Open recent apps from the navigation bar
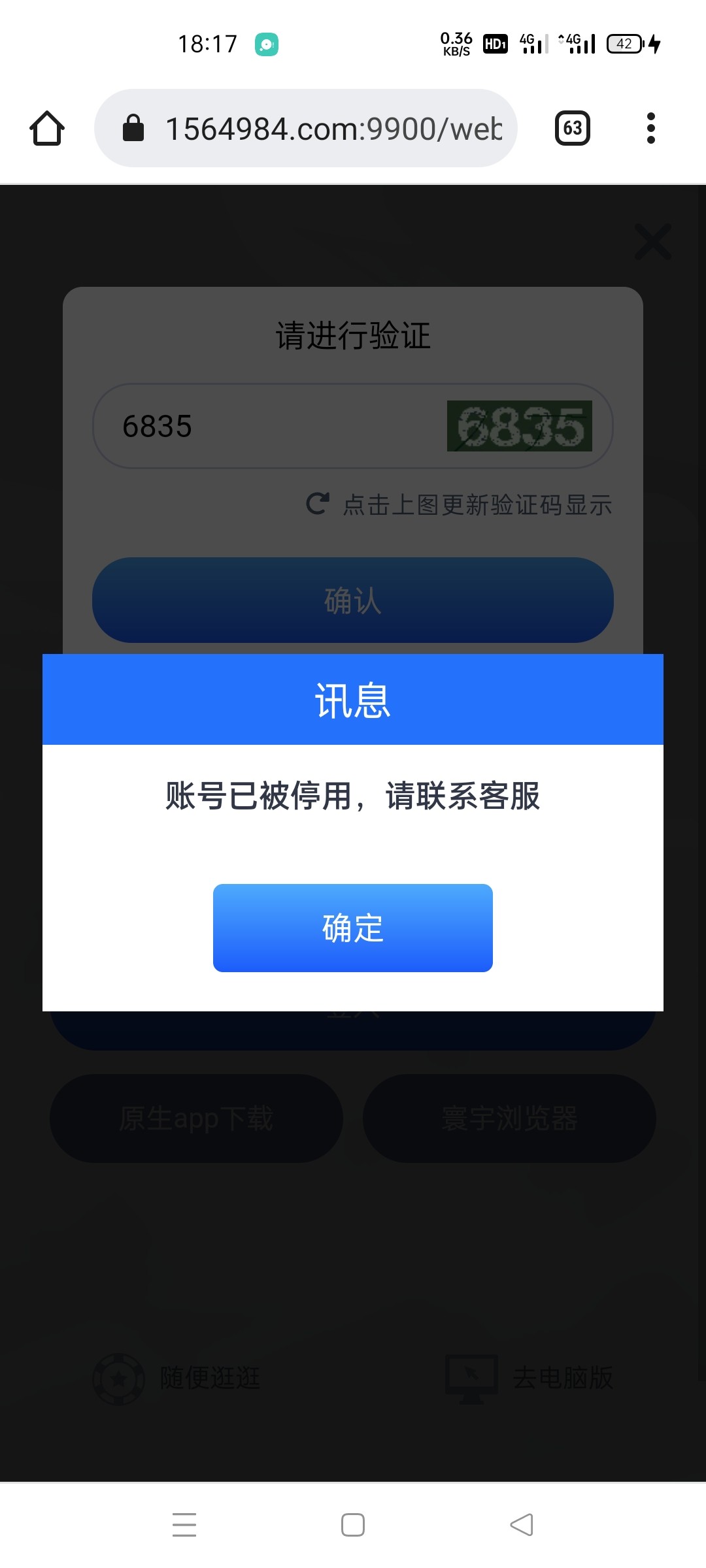This screenshot has width=706, height=1568. [184, 1525]
